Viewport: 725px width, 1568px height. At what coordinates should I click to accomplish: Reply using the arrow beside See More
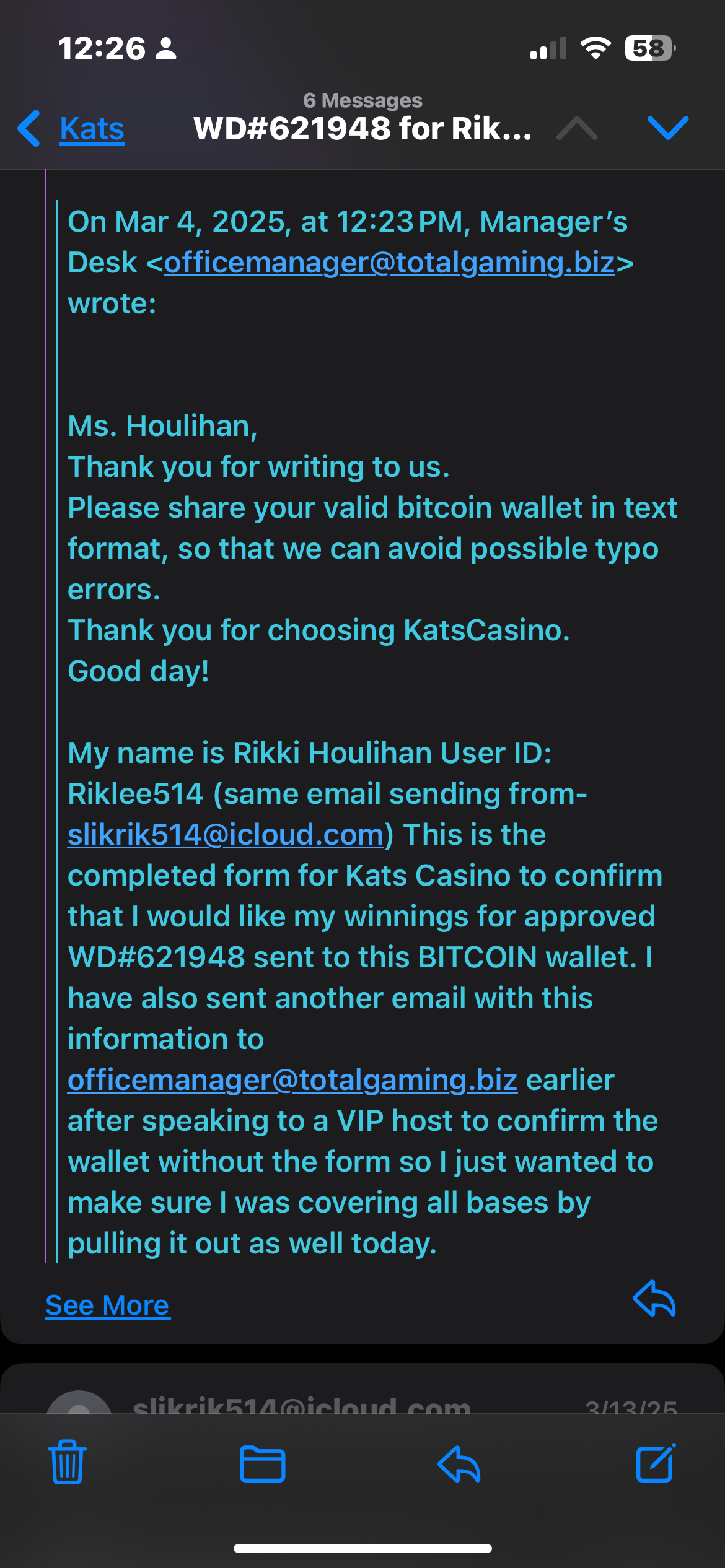tap(654, 1299)
